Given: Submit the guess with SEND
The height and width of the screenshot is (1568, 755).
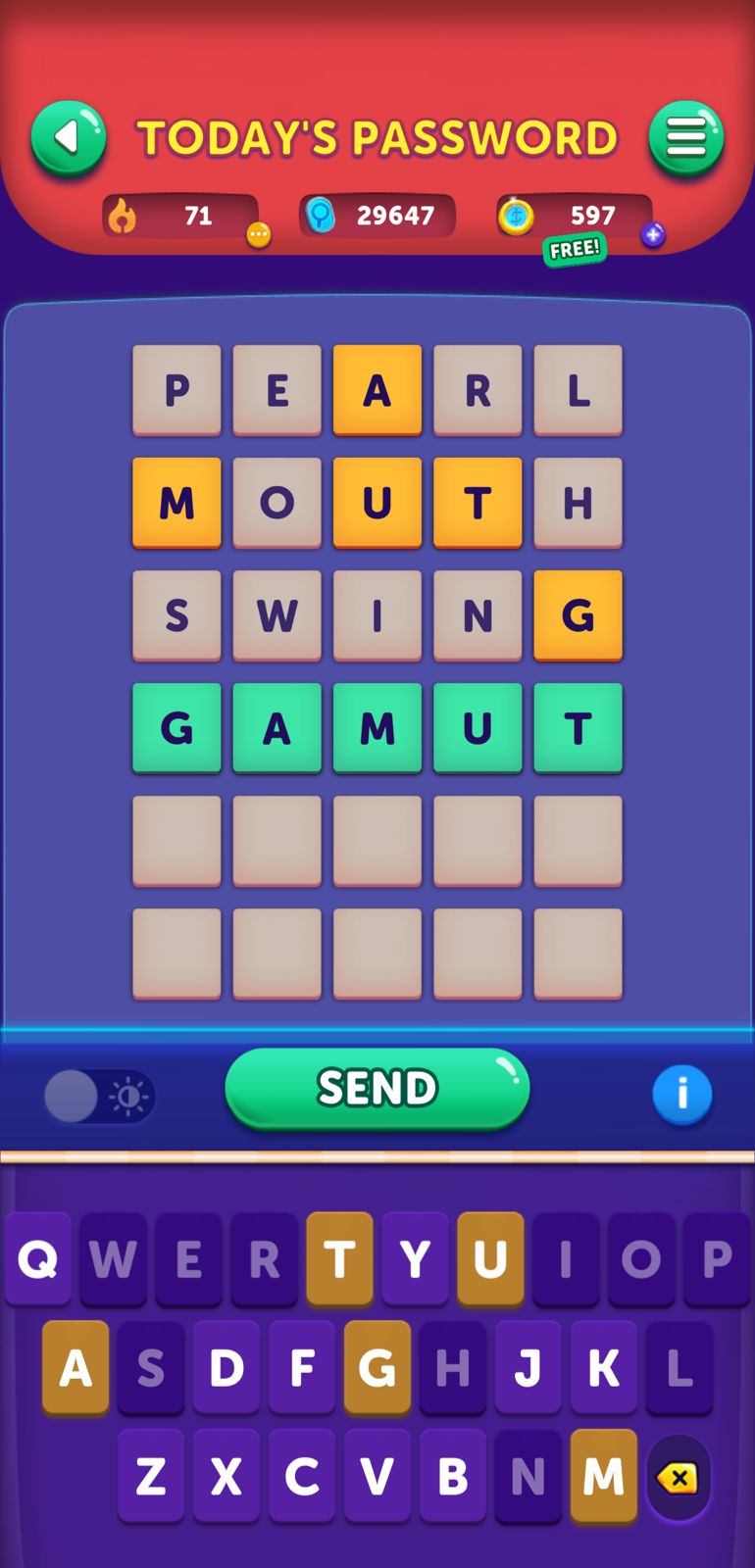Looking at the screenshot, I should 377,1088.
